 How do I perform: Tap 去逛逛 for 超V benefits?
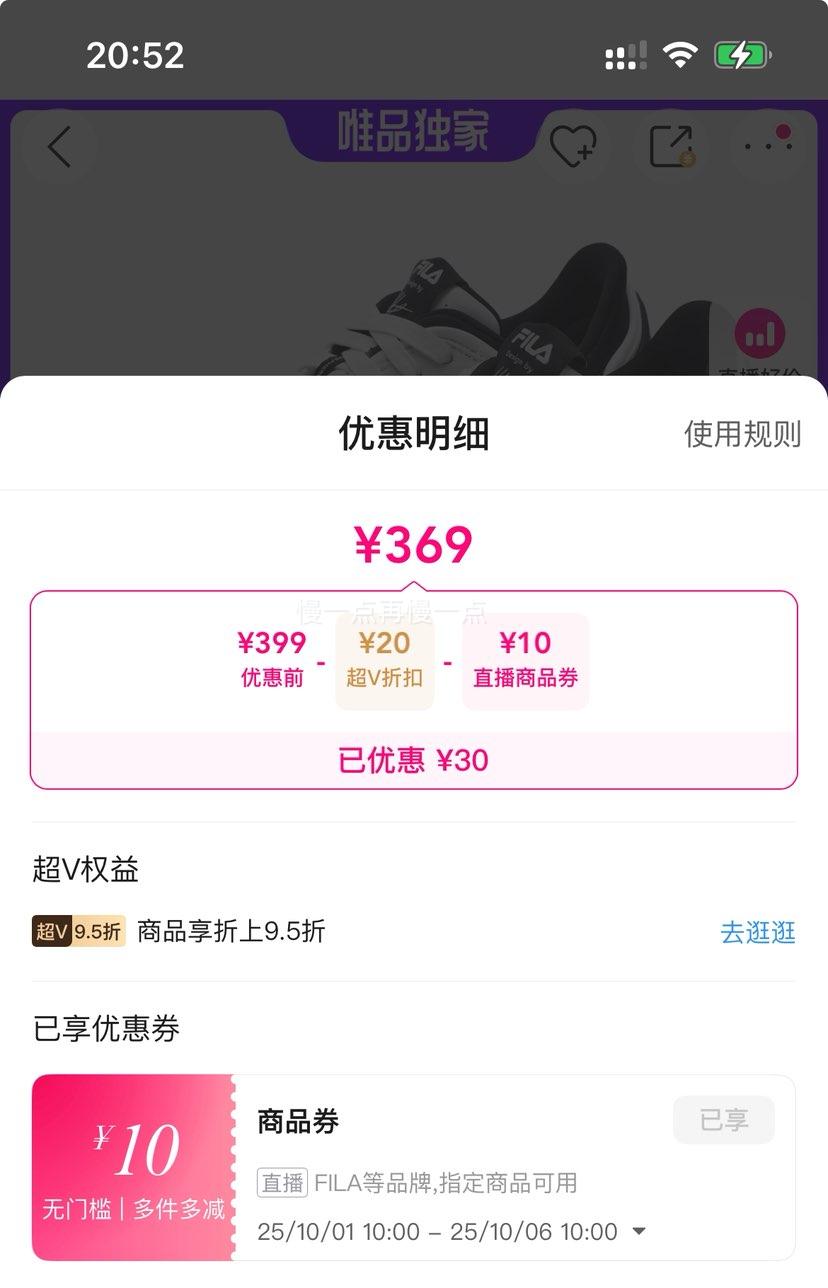coord(757,932)
